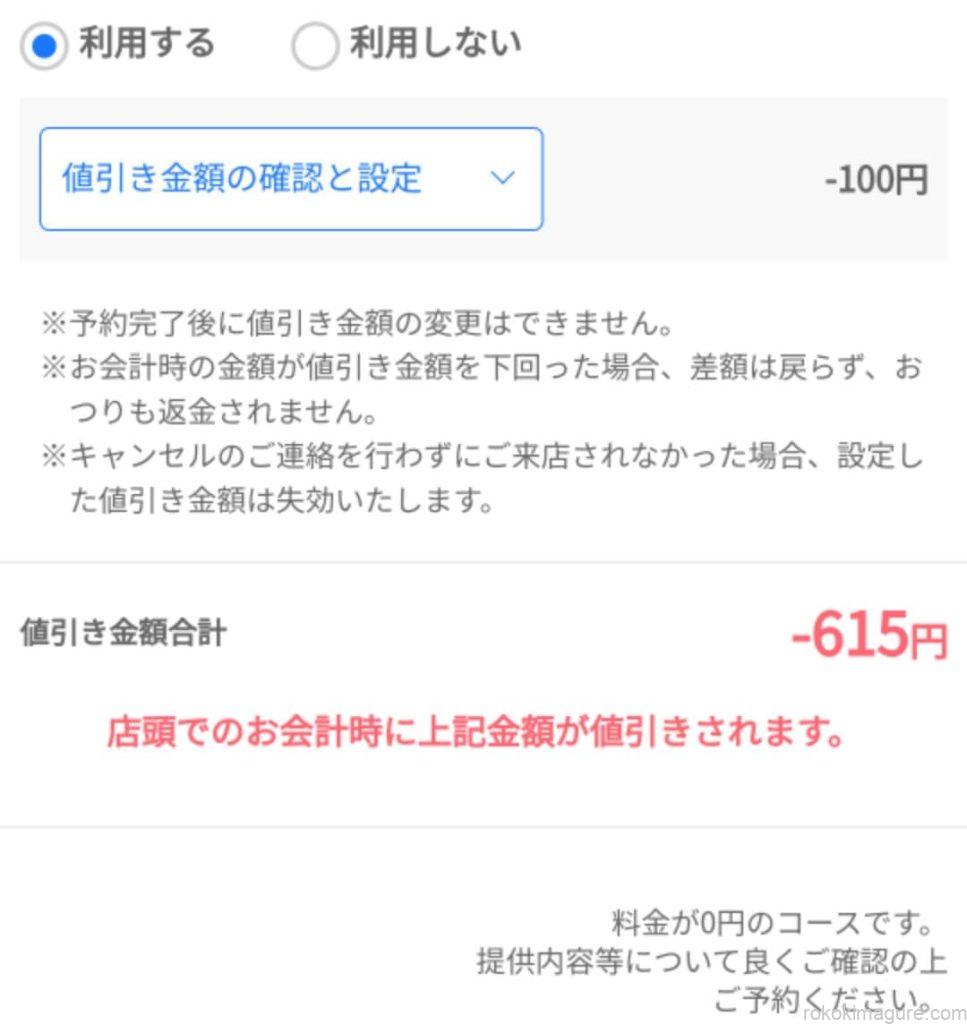This screenshot has height=1024, width=967.
Task: Select the 利用する radio button
Action: tap(44, 46)
